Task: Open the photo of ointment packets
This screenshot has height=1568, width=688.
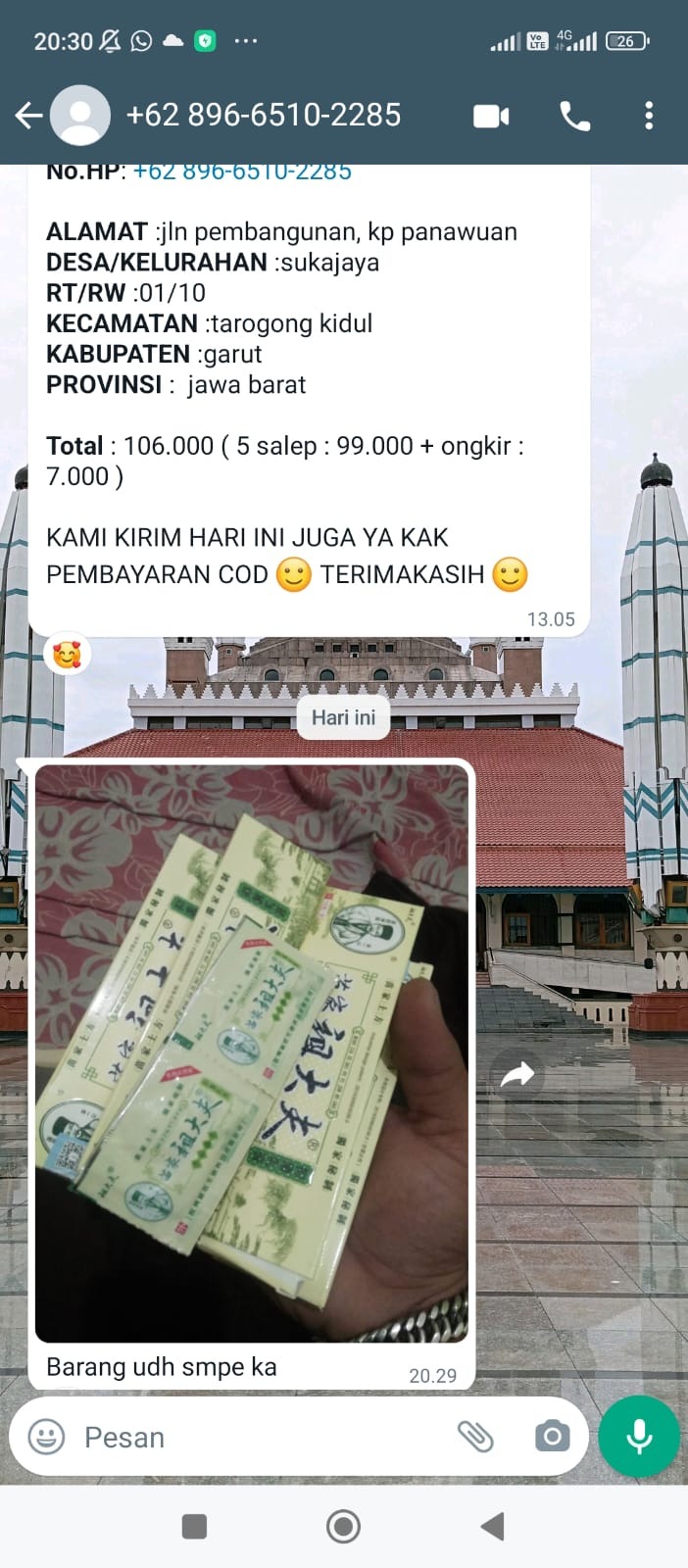Action: click(x=252, y=1053)
